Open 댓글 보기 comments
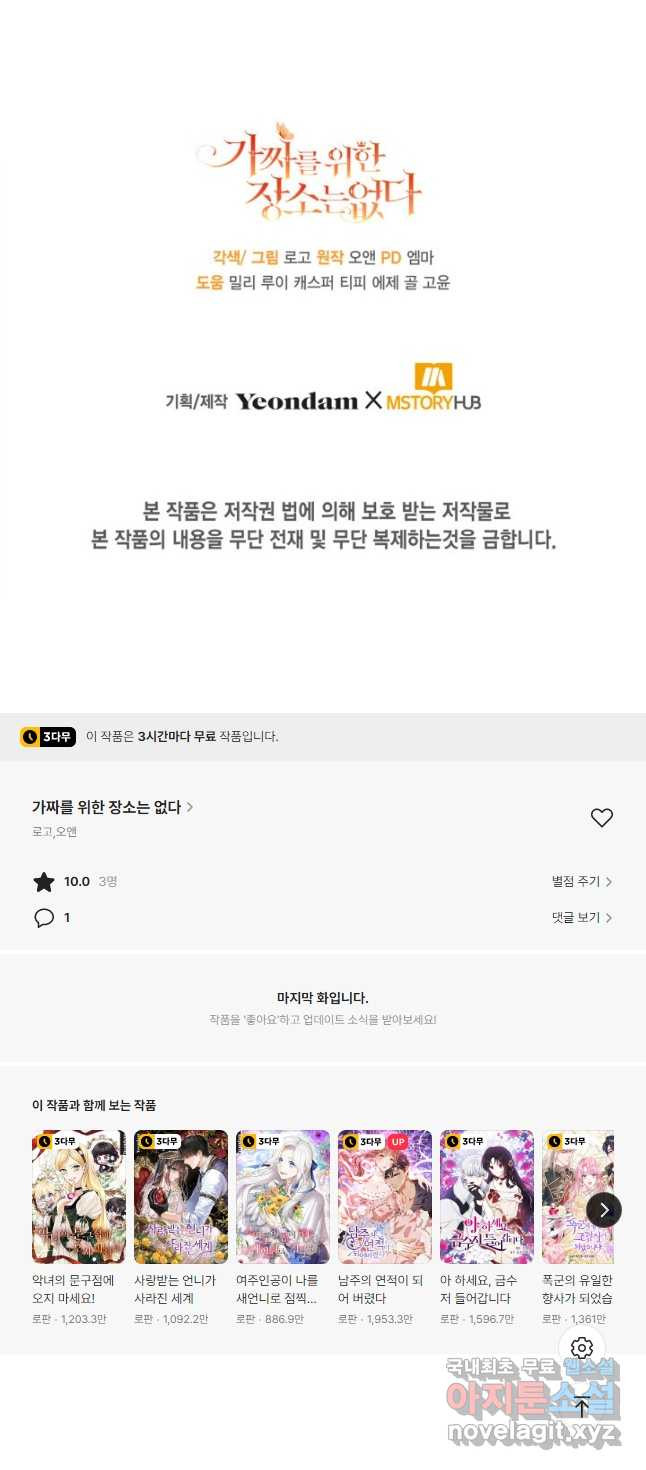The image size is (646, 1470). click(581, 918)
